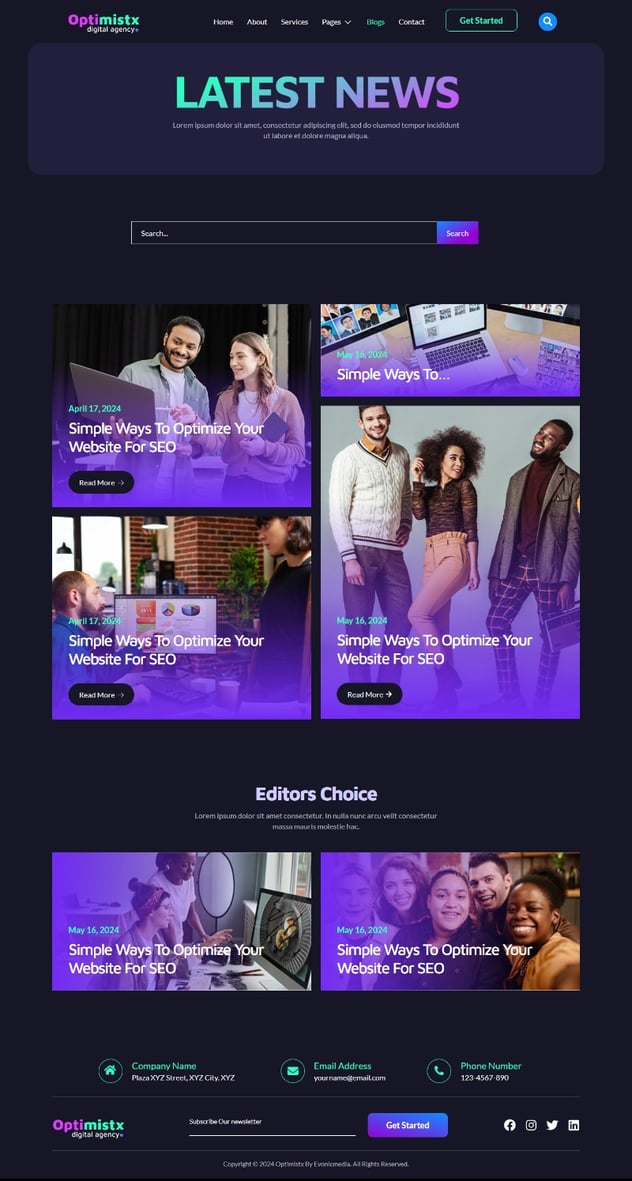This screenshot has width=632, height=1181.
Task: Select Blogs in the top navigation
Action: (375, 22)
